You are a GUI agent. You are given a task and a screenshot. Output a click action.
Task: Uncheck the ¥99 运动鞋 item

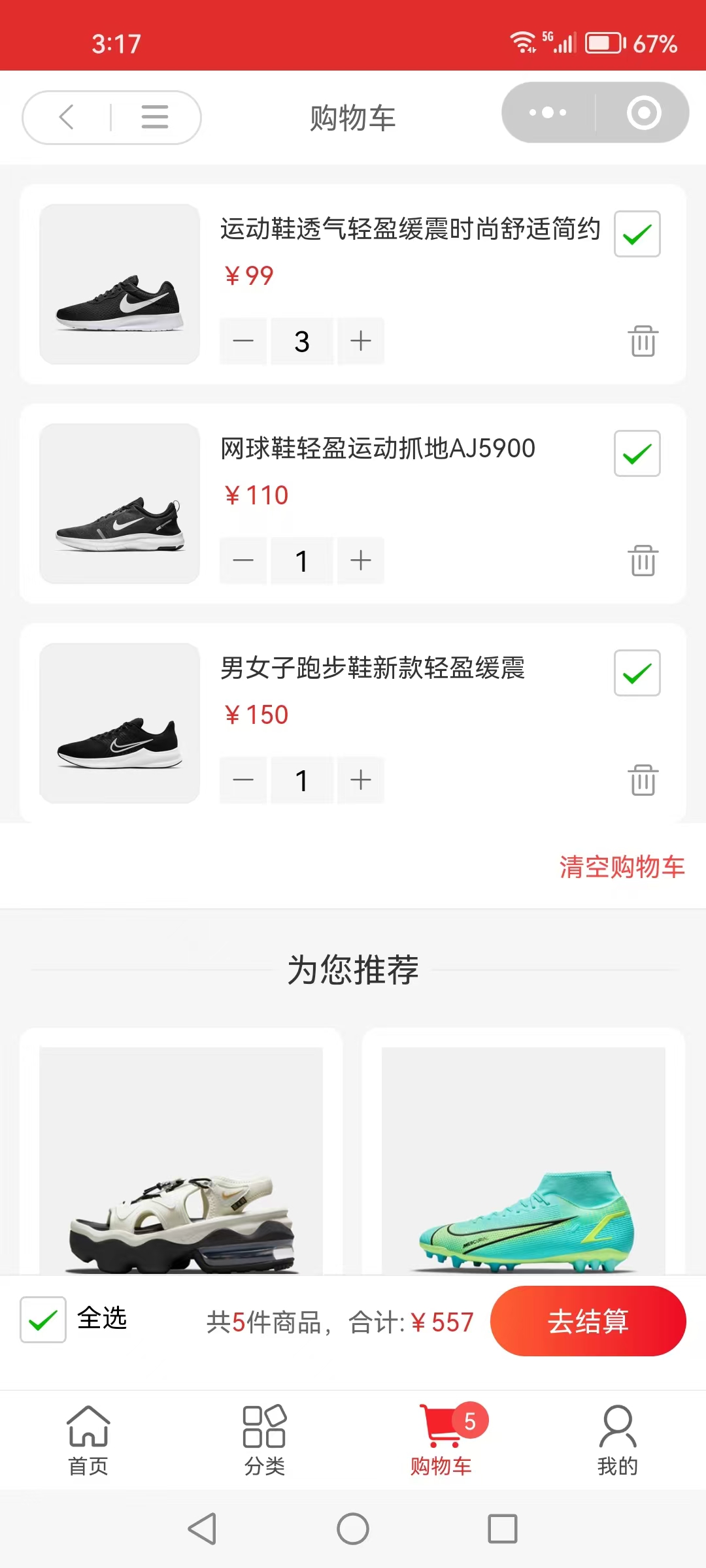pyautogui.click(x=637, y=234)
